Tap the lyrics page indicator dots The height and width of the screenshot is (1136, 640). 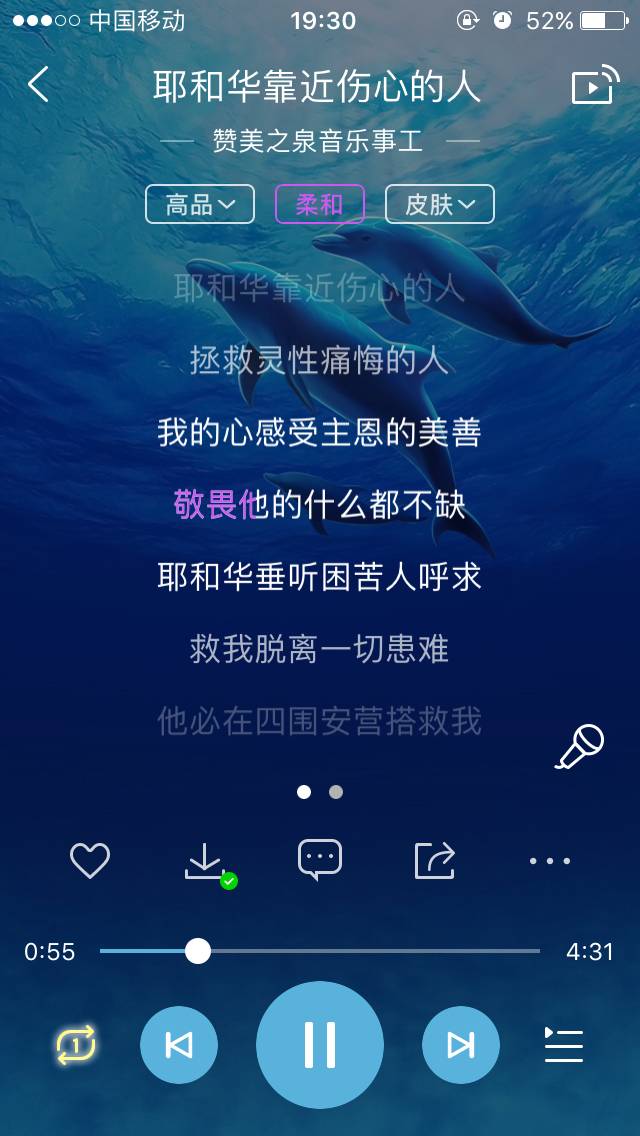point(320,792)
